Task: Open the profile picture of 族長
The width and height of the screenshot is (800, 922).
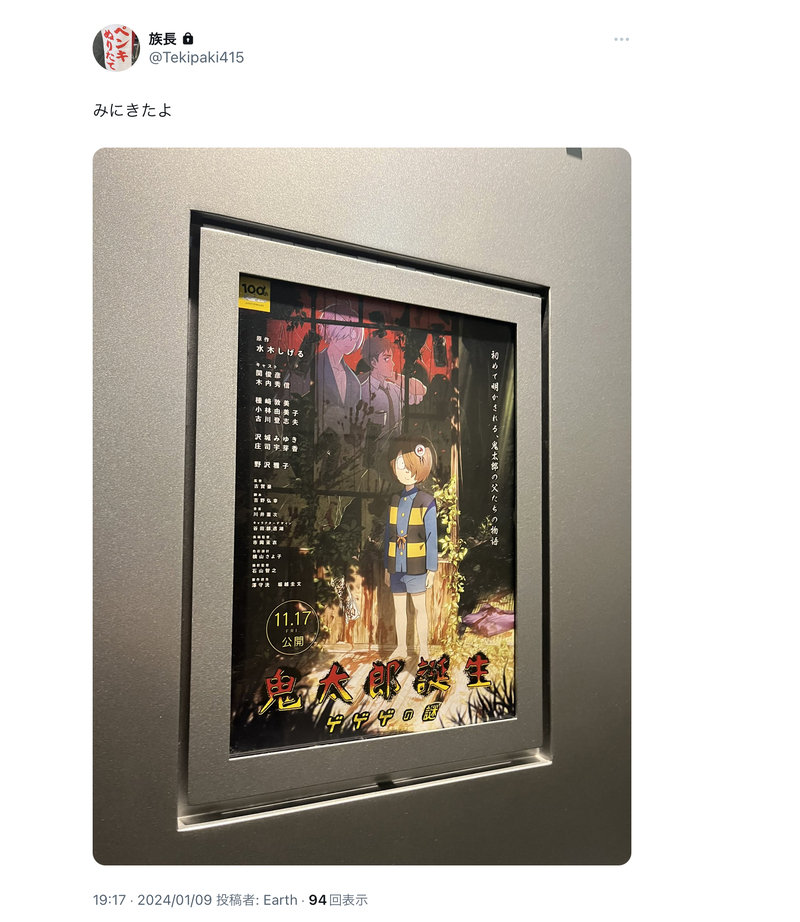Action: point(116,48)
